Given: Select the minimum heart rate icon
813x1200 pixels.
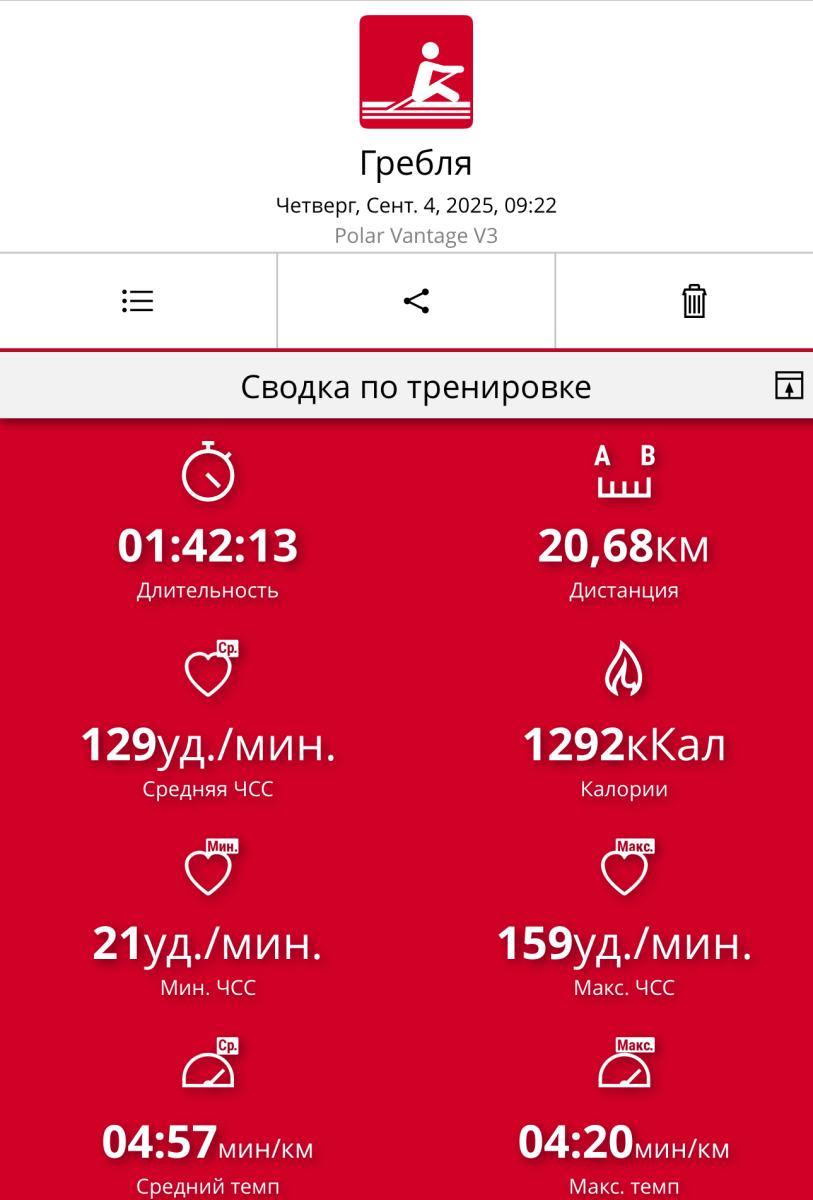Looking at the screenshot, I should tap(207, 875).
